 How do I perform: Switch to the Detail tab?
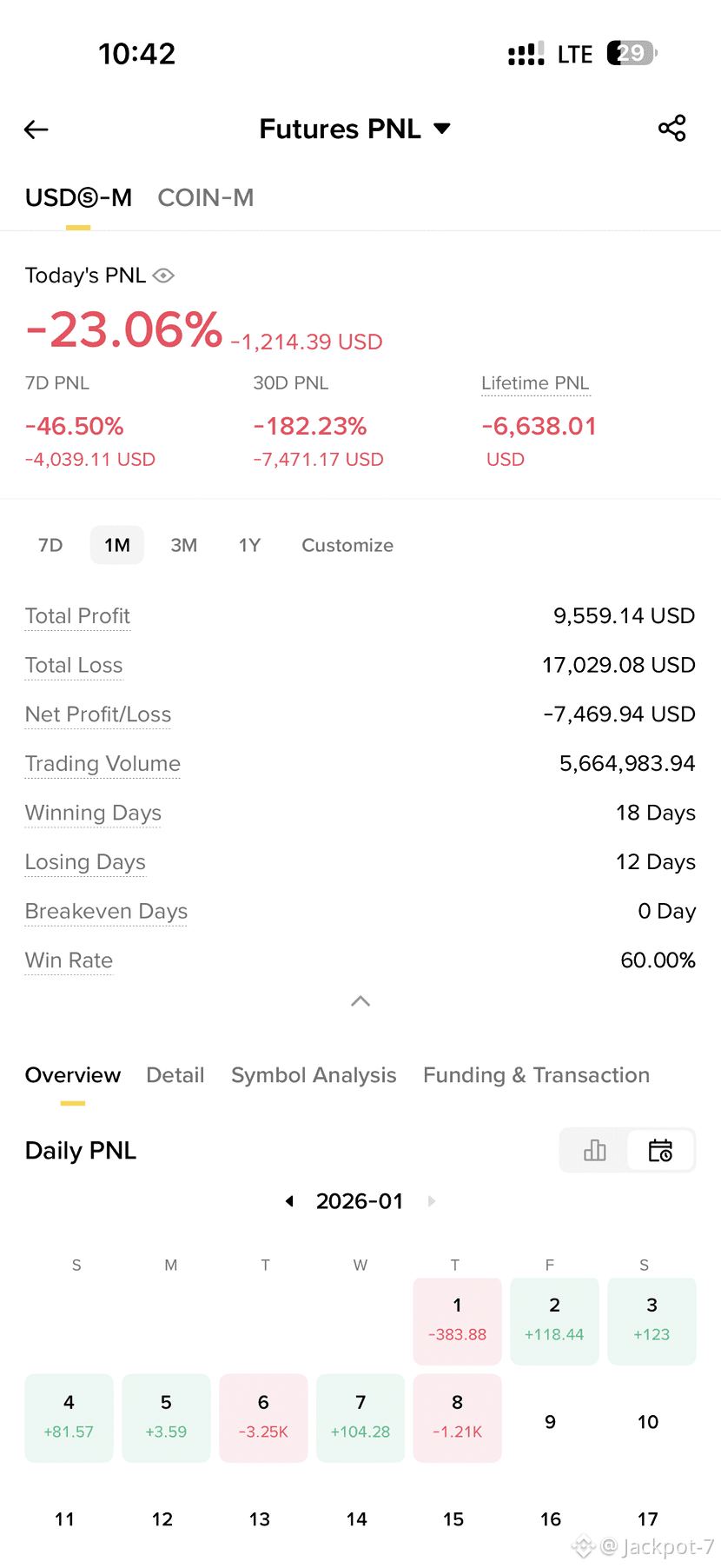point(175,1075)
